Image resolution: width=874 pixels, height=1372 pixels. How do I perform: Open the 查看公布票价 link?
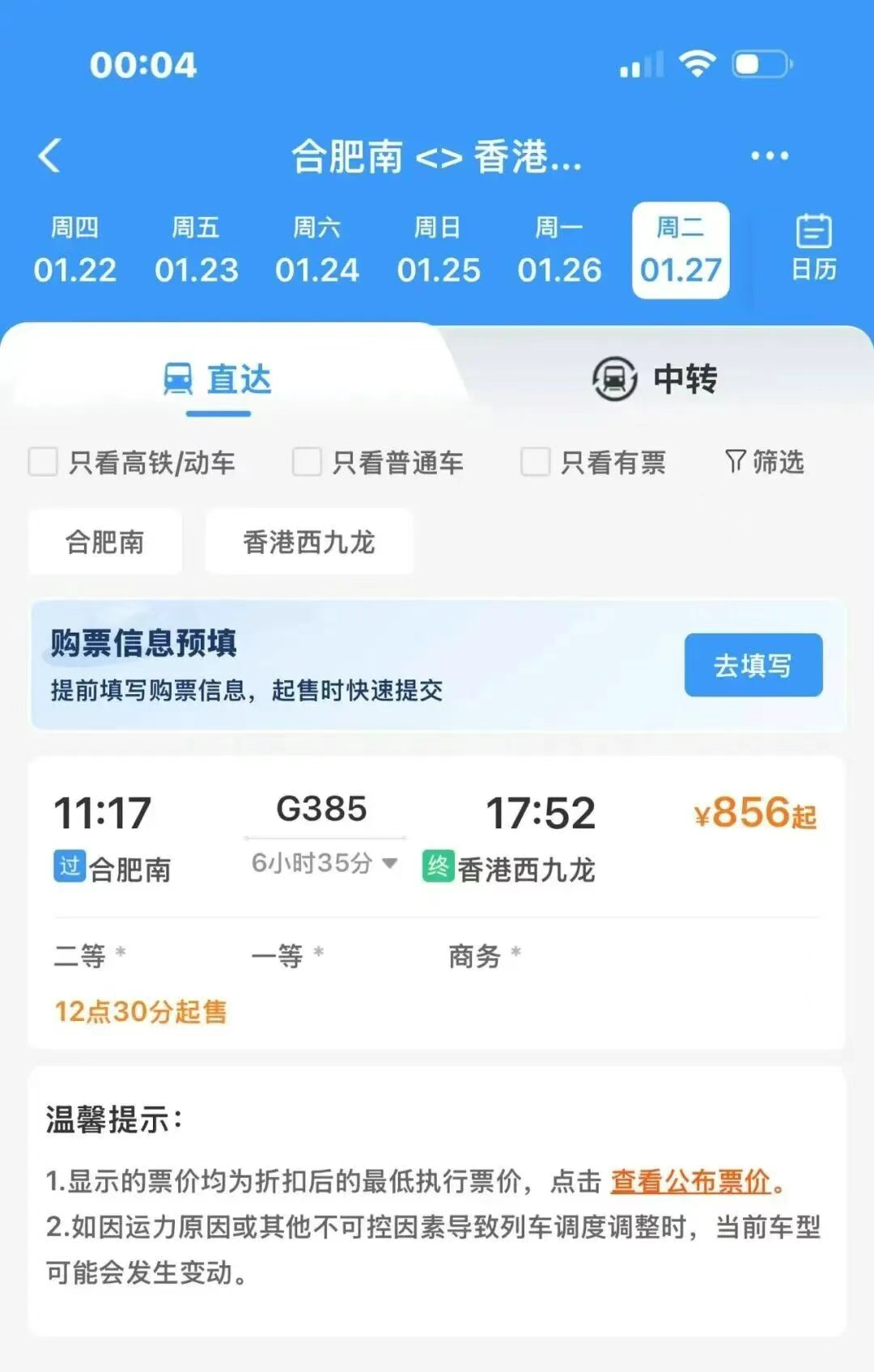pos(689,1181)
